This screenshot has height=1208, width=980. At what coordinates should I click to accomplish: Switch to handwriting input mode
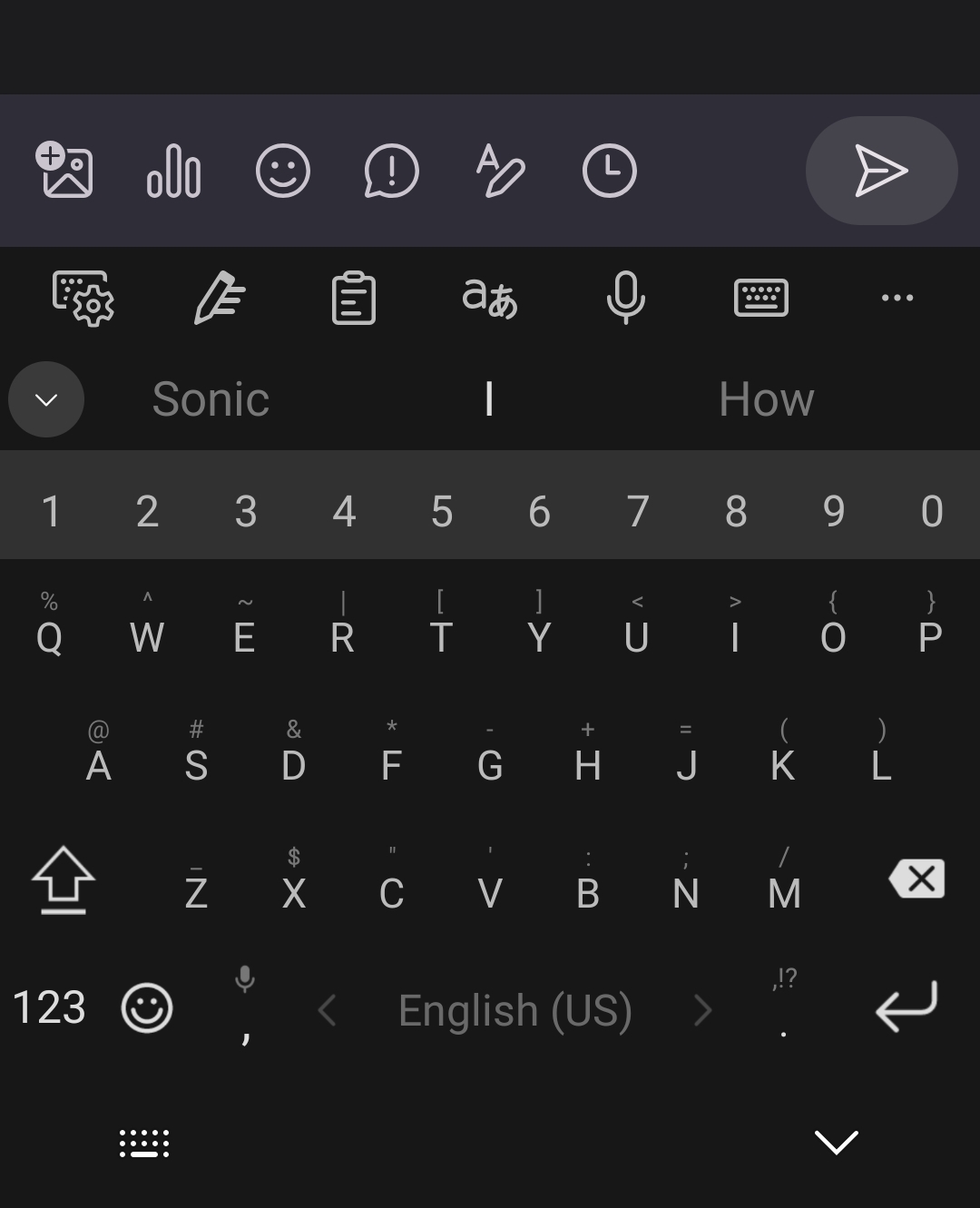(219, 298)
